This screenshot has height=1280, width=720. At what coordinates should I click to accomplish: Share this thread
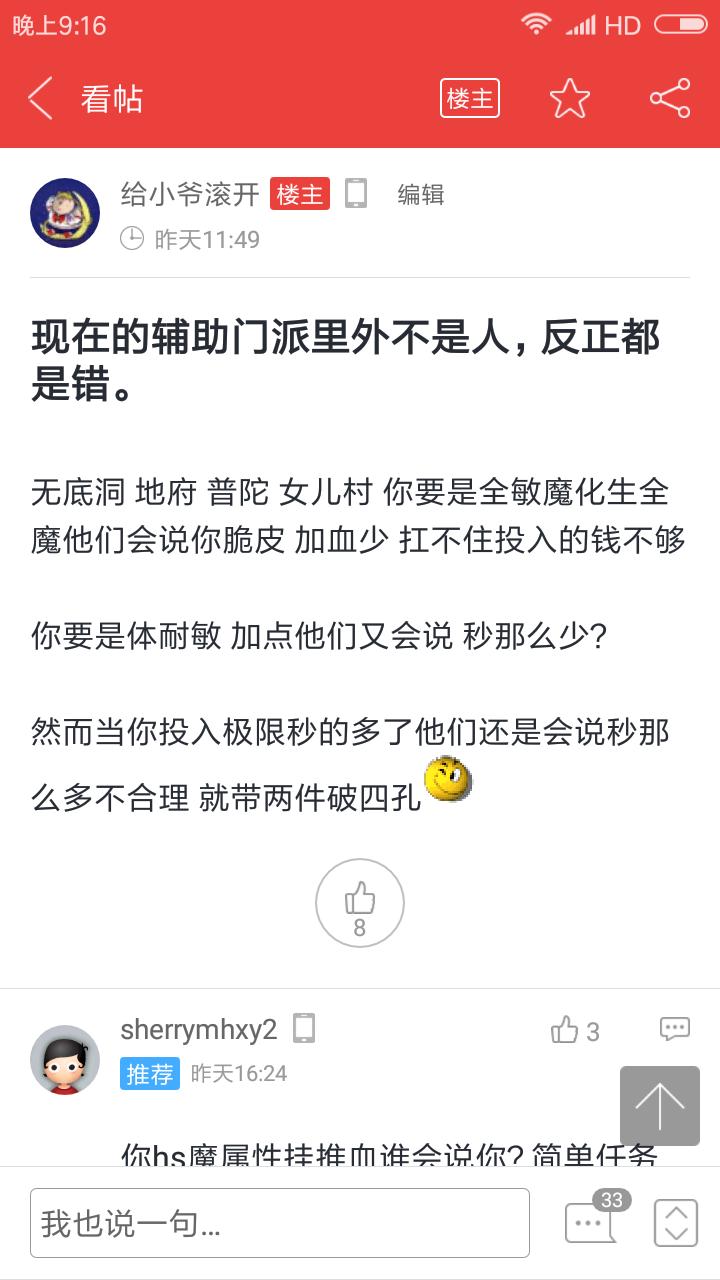(669, 99)
